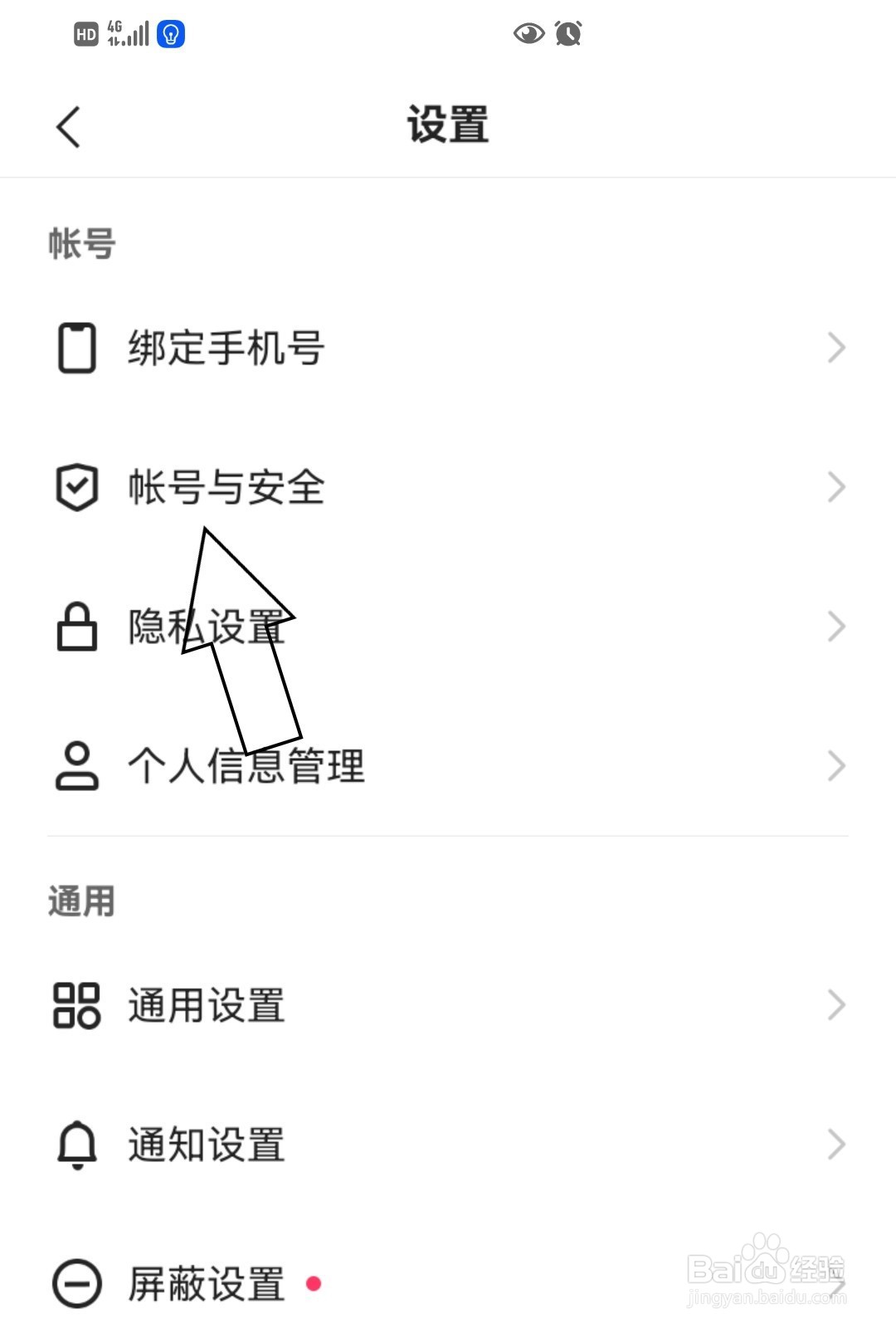Viewport: 896px width, 1328px height.
Task: Tap the eye icon in the status bar
Action: click(x=529, y=32)
